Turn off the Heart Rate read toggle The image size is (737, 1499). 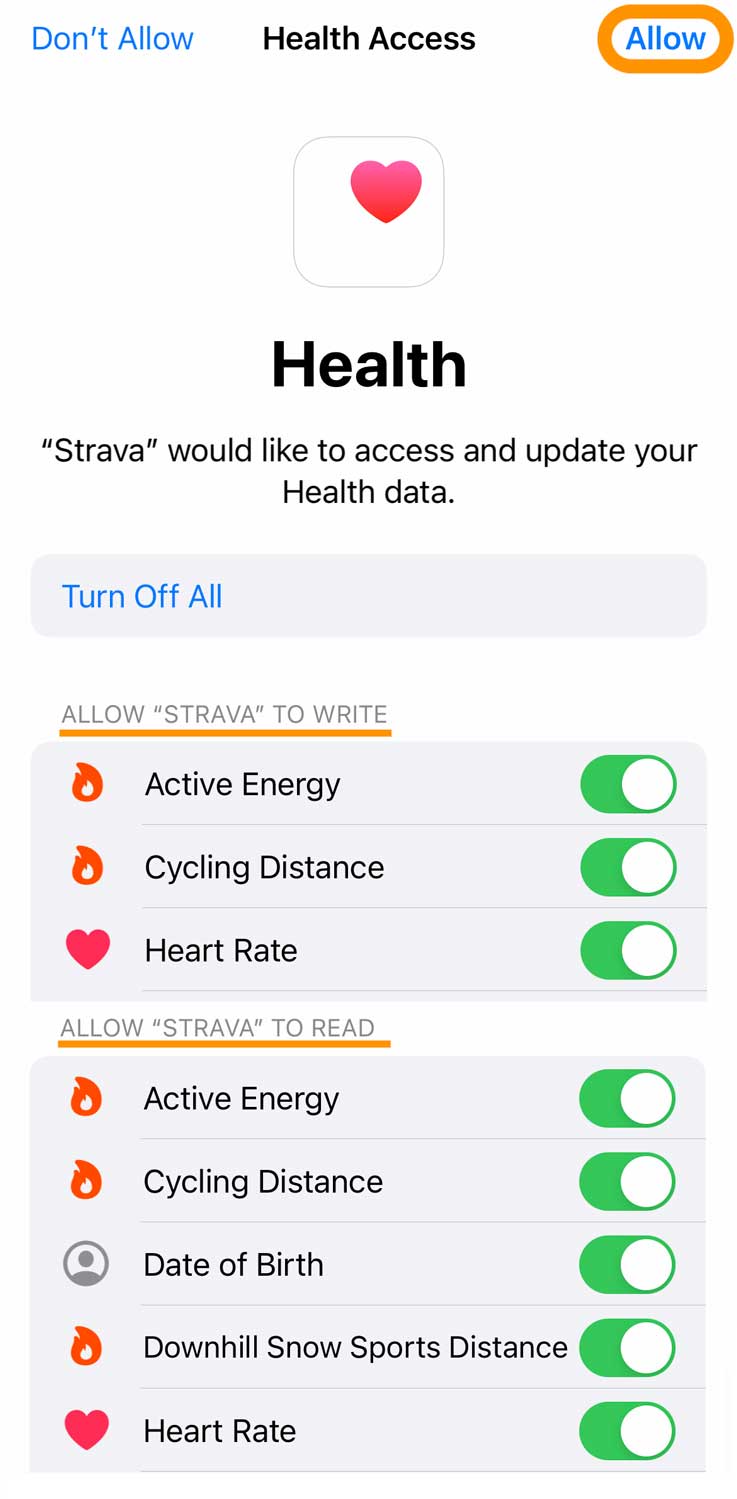(626, 1430)
